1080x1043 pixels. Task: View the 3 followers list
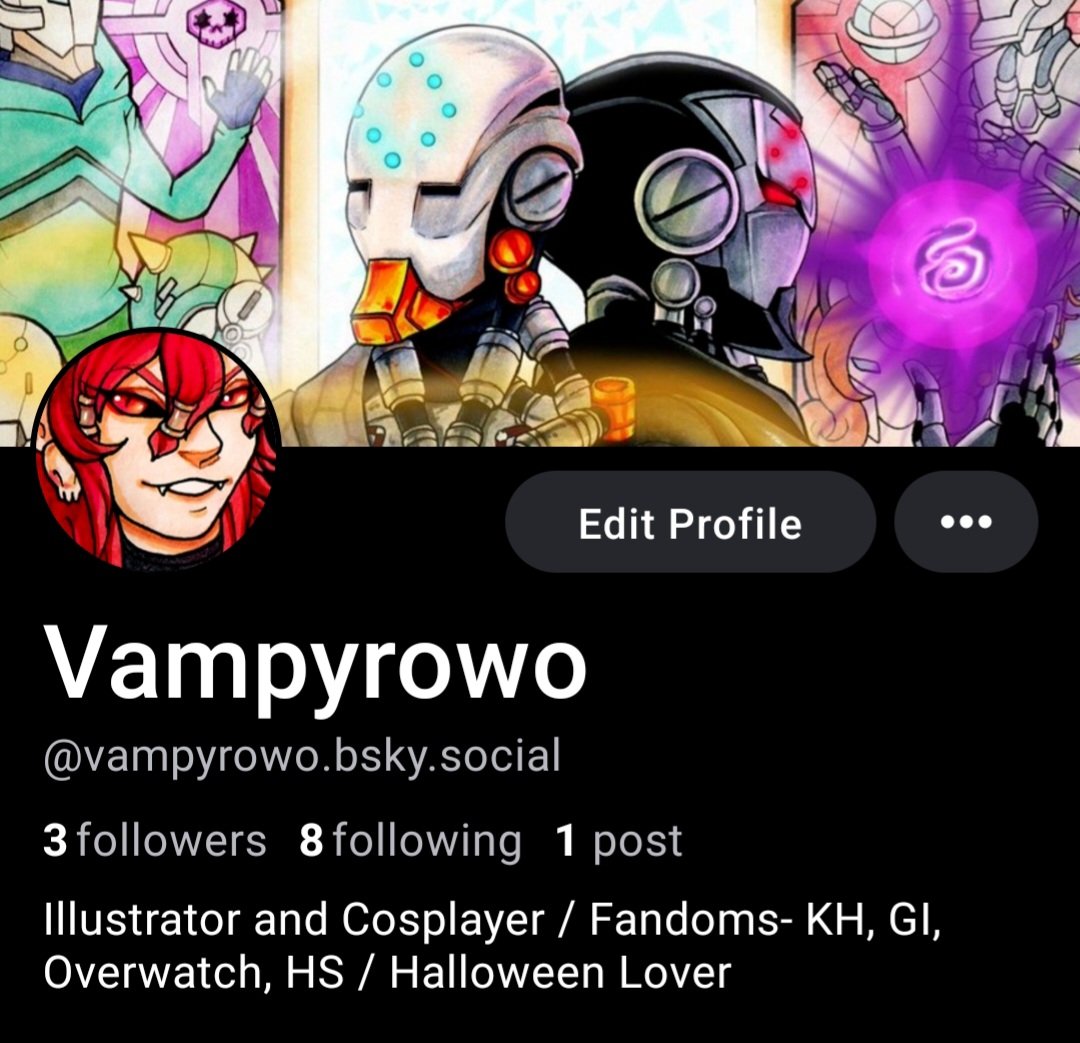154,840
